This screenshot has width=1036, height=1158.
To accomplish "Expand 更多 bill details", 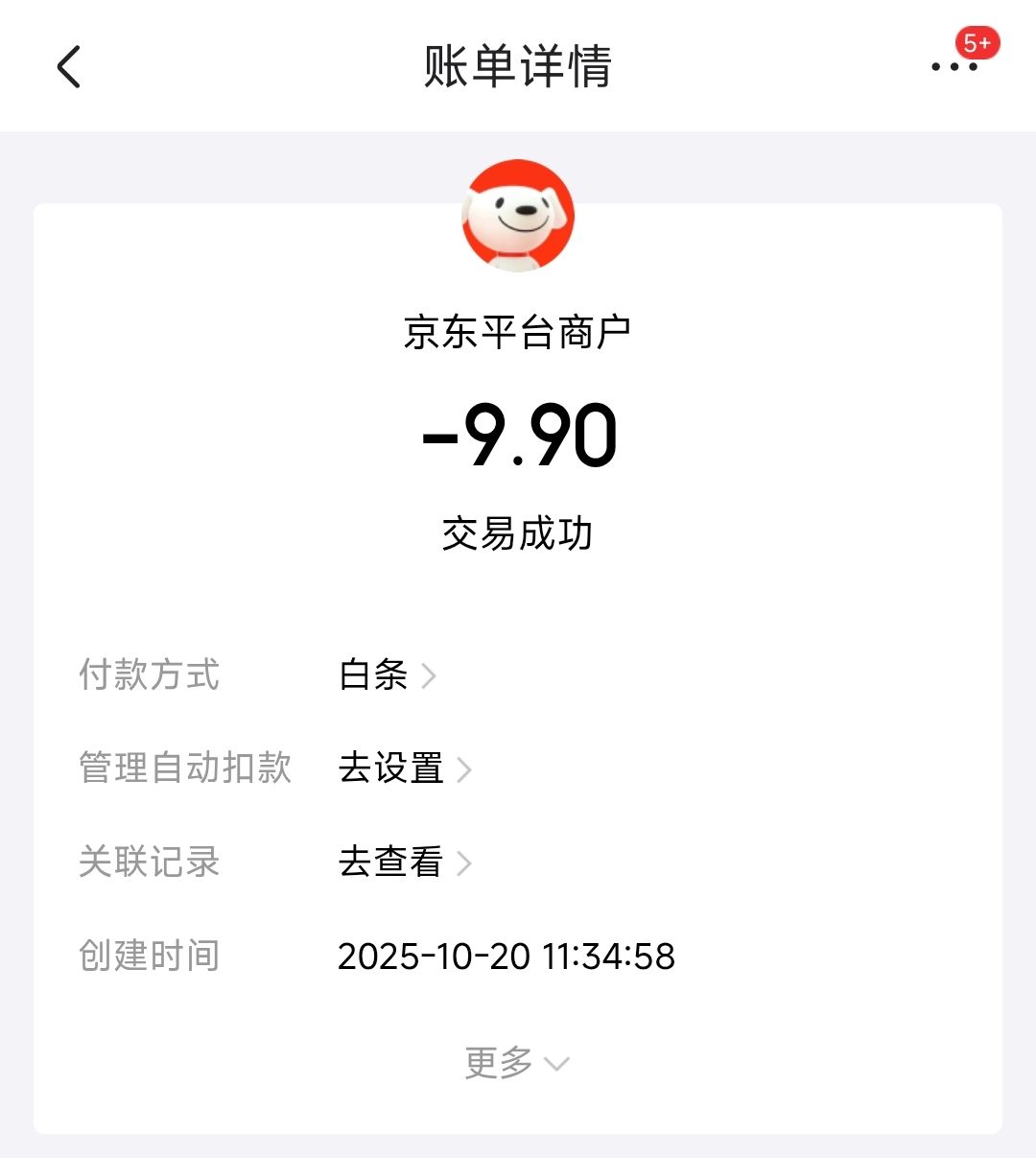I will coord(517,1063).
